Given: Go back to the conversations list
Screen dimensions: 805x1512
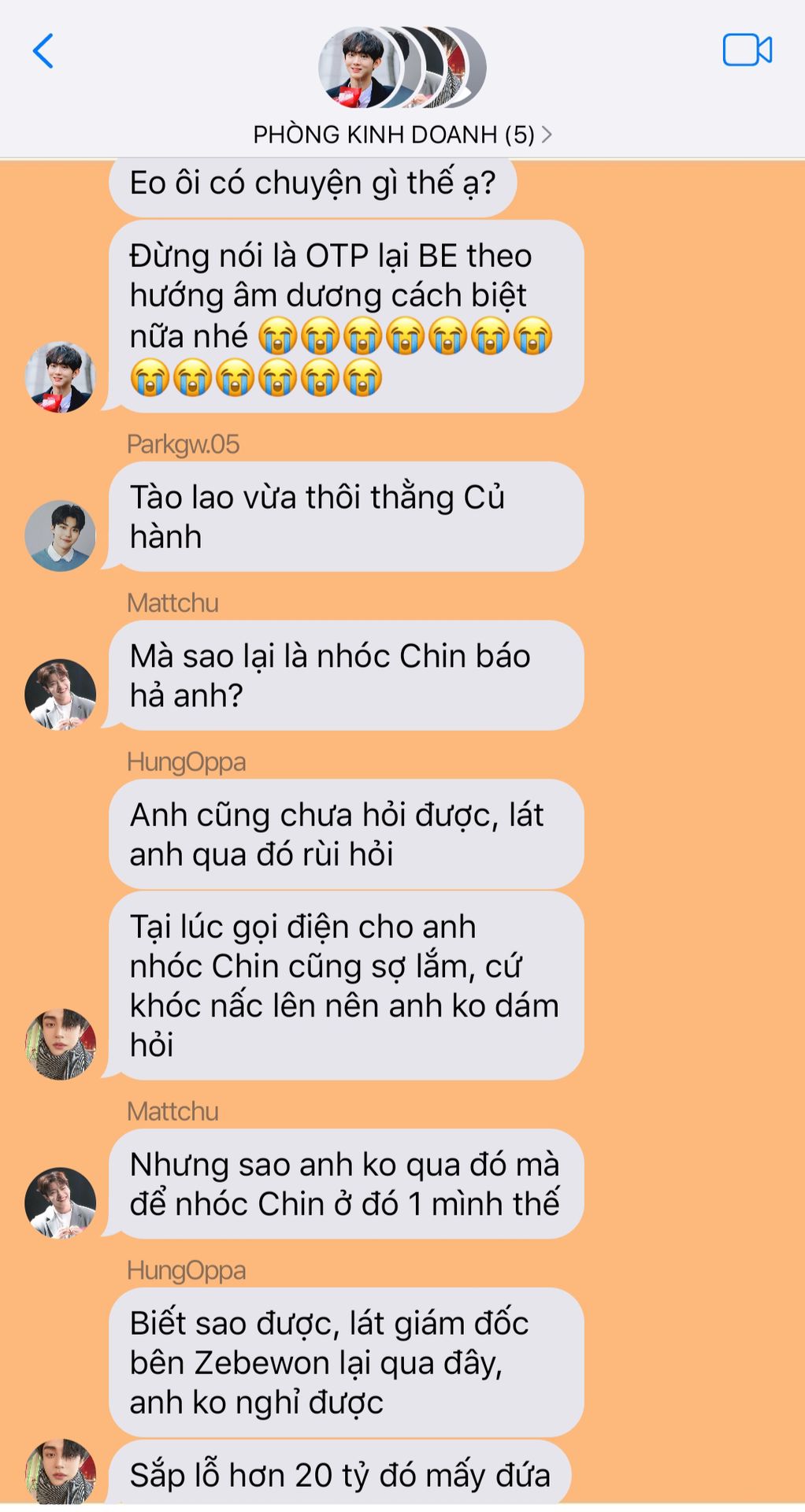Looking at the screenshot, I should click(43, 51).
